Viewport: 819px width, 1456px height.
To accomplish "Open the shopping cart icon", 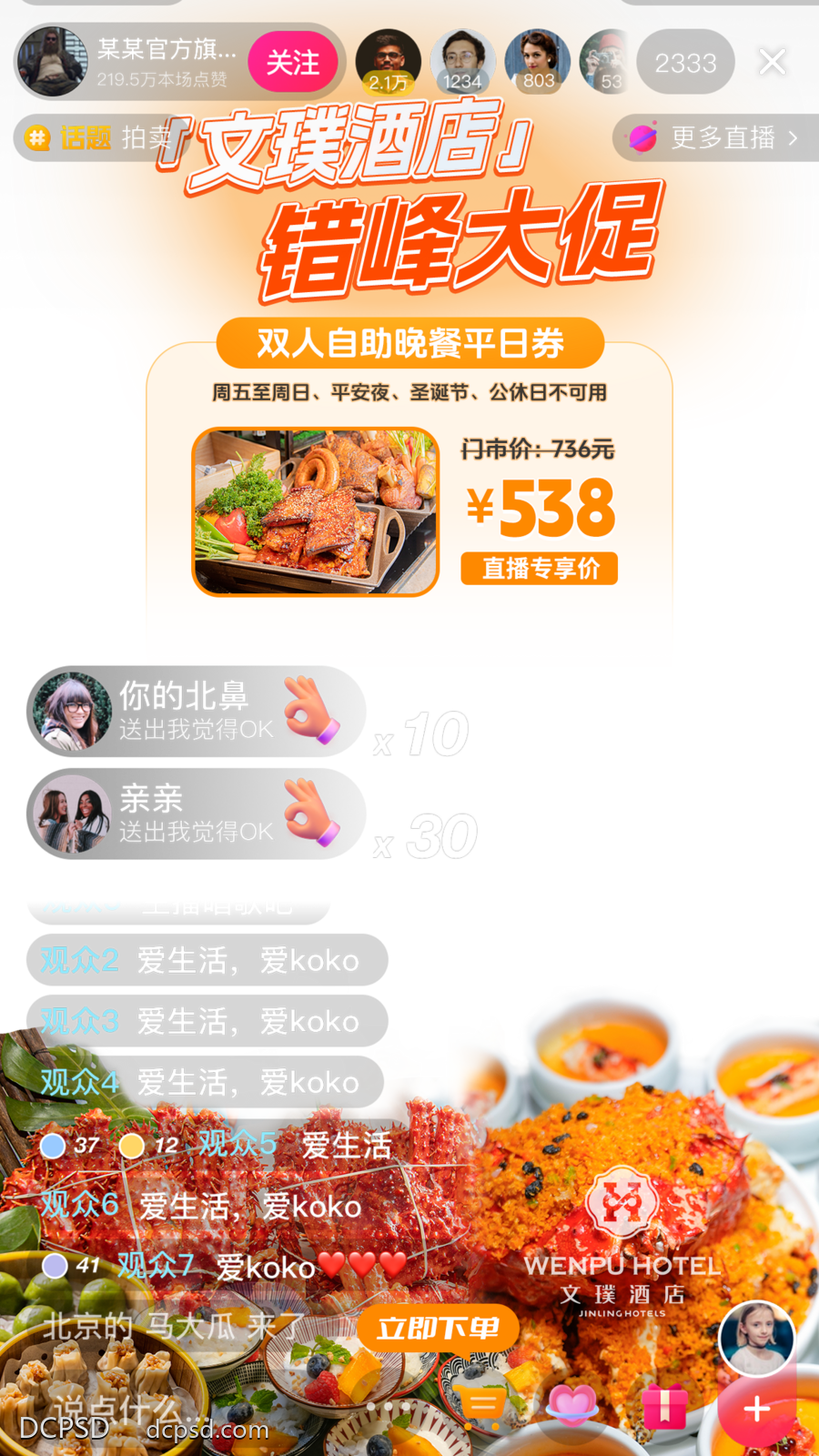I will click(x=481, y=1406).
